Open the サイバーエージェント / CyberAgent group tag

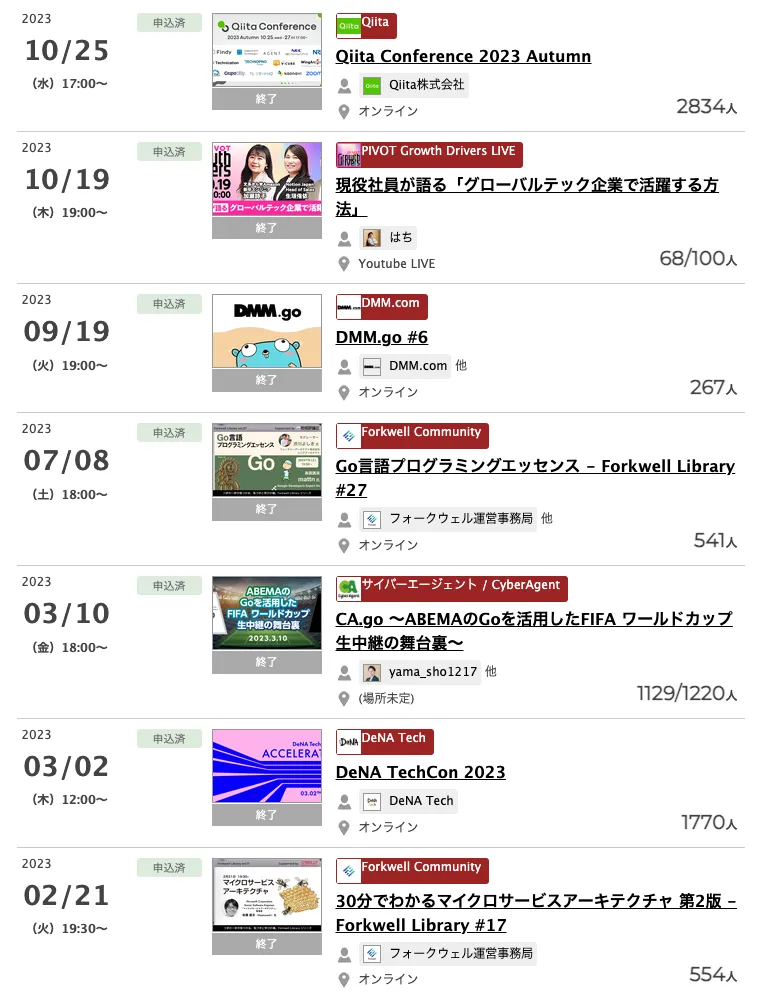pyautogui.click(x=451, y=587)
